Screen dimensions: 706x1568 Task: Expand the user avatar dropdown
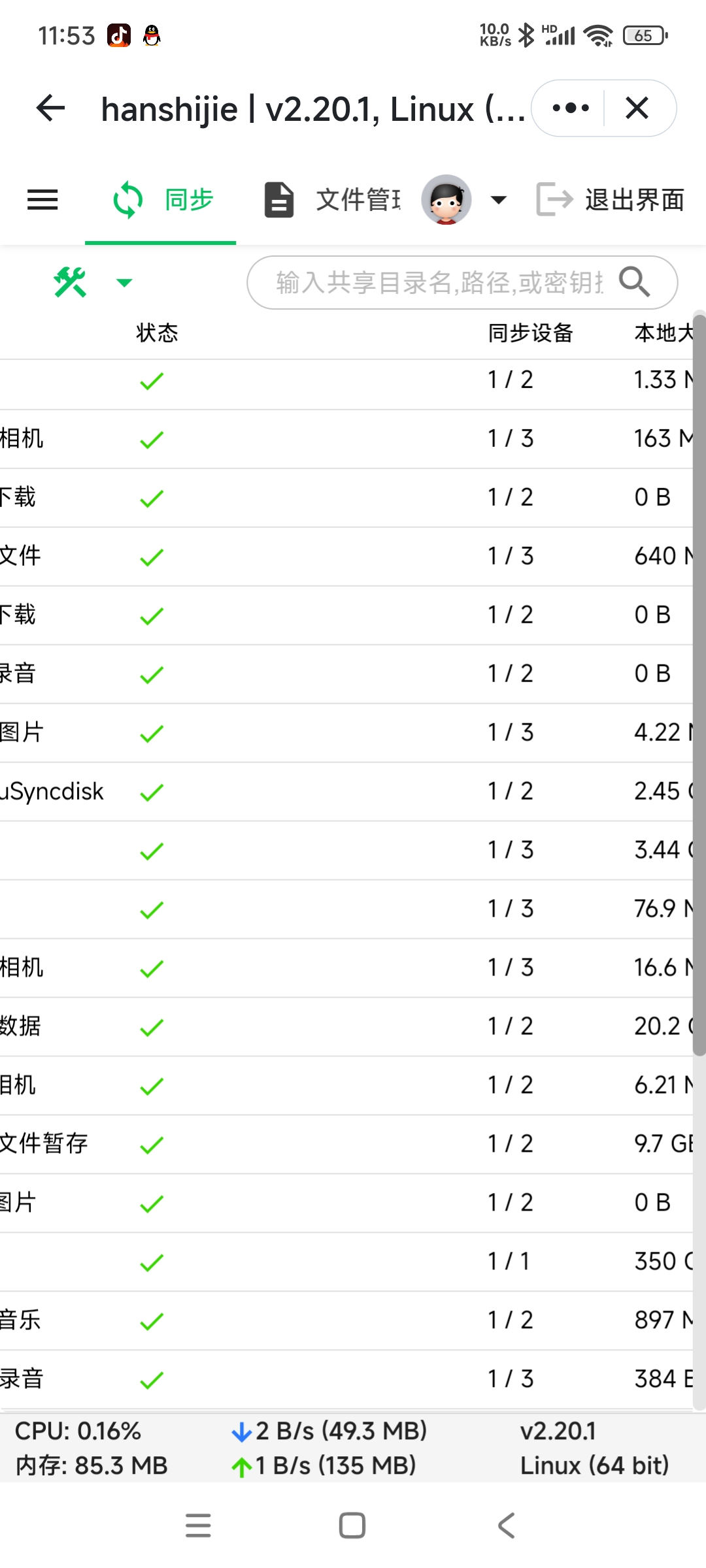(x=498, y=200)
